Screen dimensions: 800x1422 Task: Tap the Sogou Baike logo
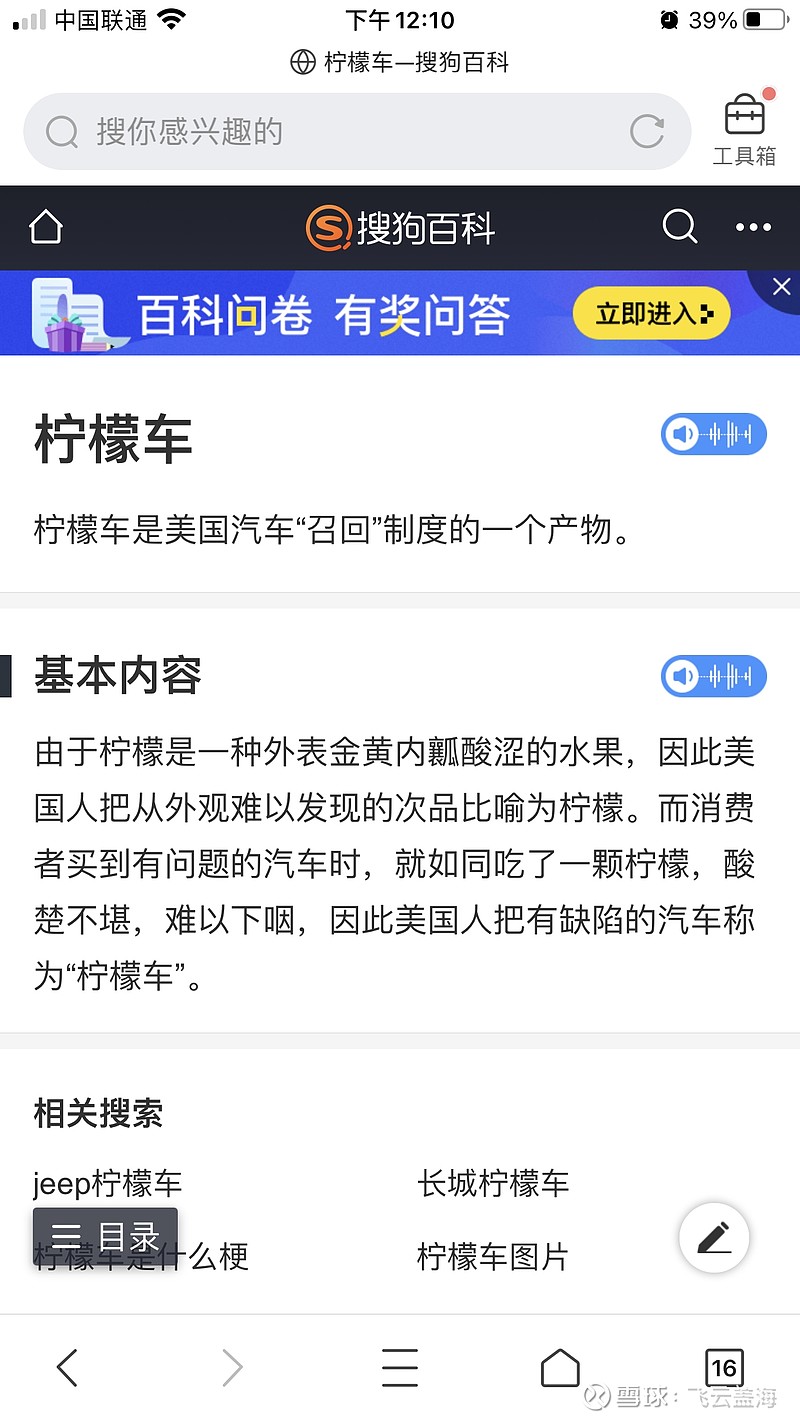pyautogui.click(x=399, y=227)
